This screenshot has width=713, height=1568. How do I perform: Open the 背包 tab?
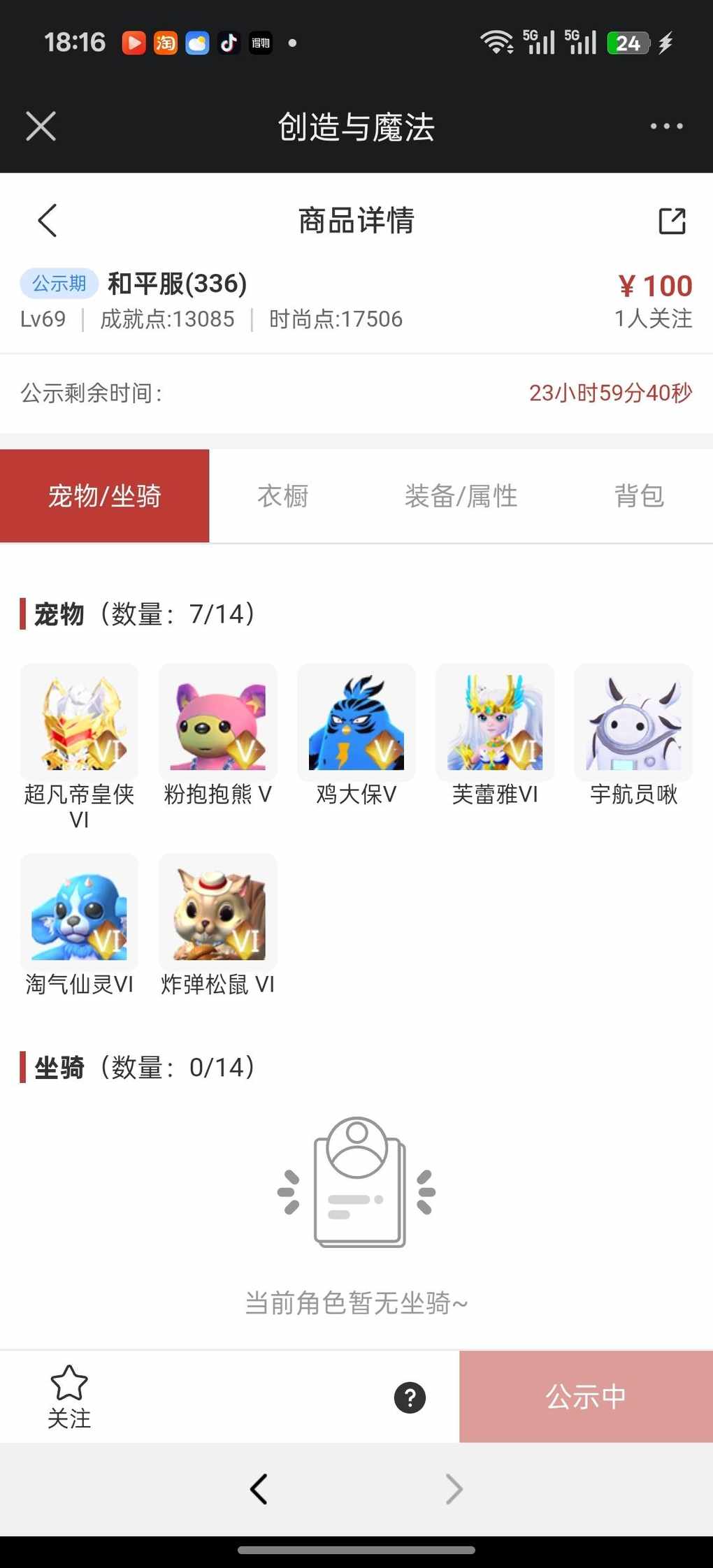[x=638, y=496]
